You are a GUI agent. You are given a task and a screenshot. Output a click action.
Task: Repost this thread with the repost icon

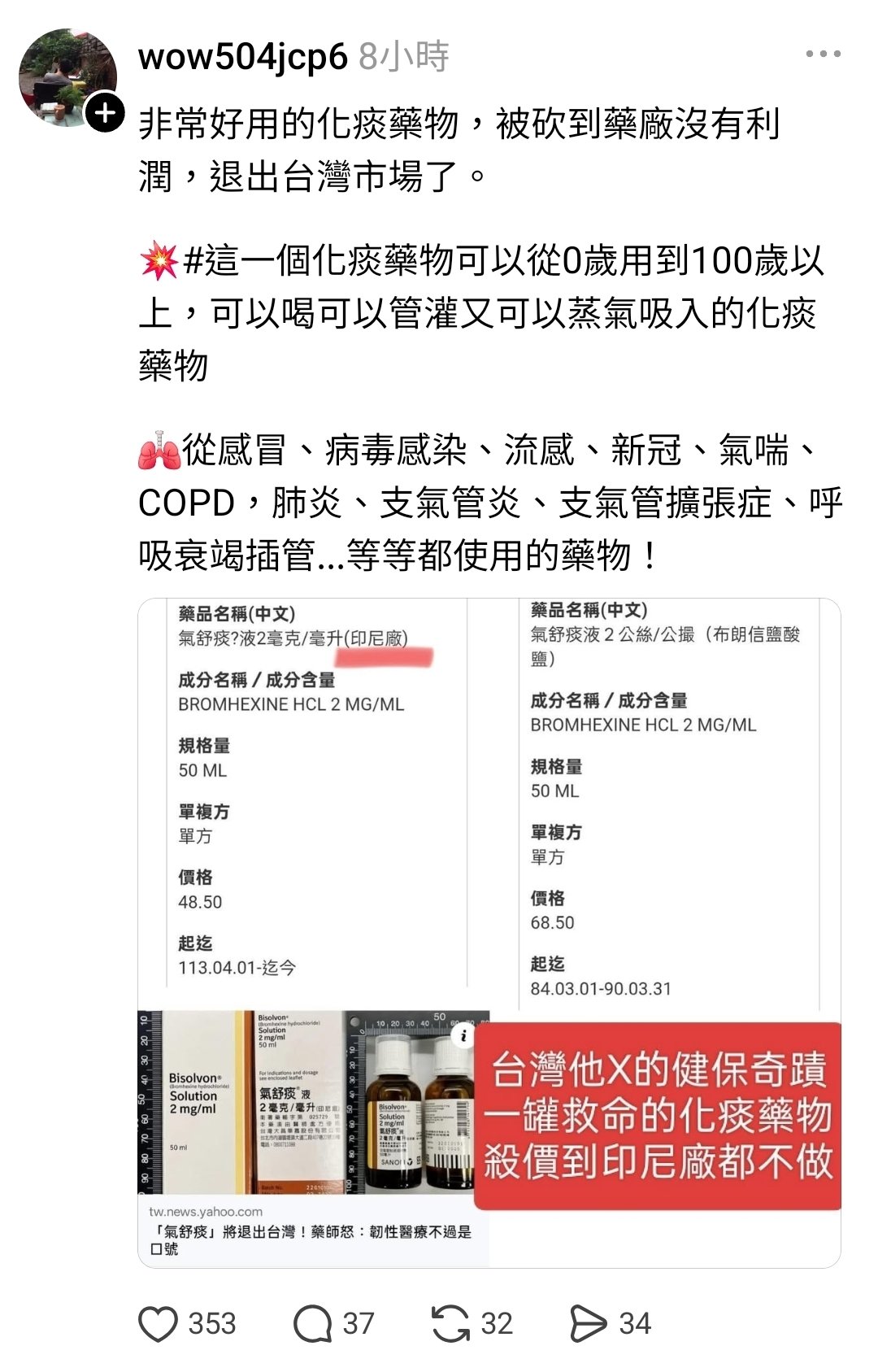450,1323
